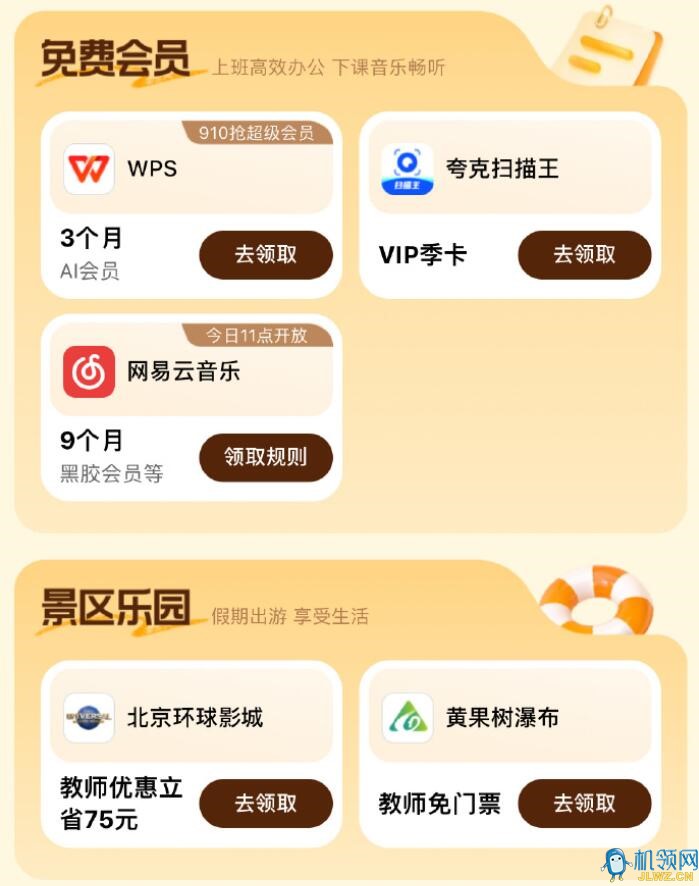The image size is (699, 886).
Task: Claim the 北京环球影城 teacher discount
Action: (x=265, y=804)
